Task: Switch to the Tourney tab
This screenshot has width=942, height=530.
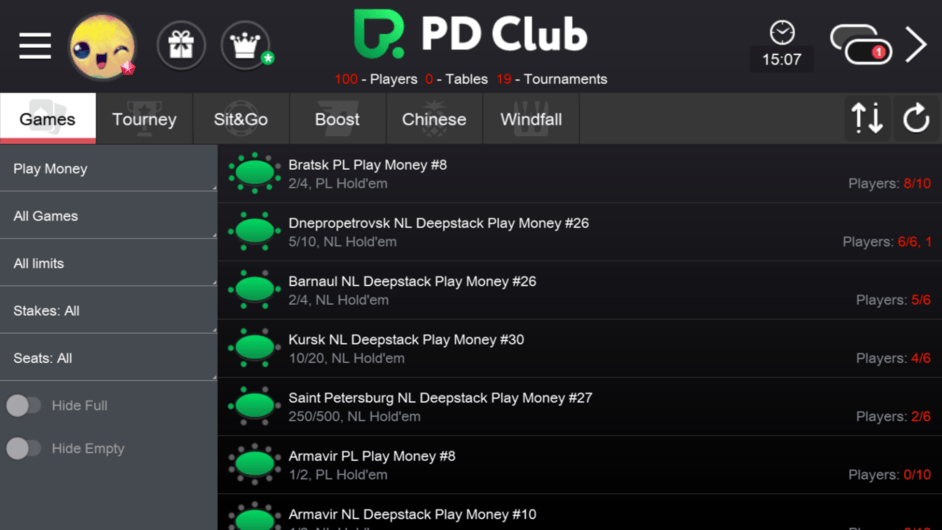Action: point(144,119)
